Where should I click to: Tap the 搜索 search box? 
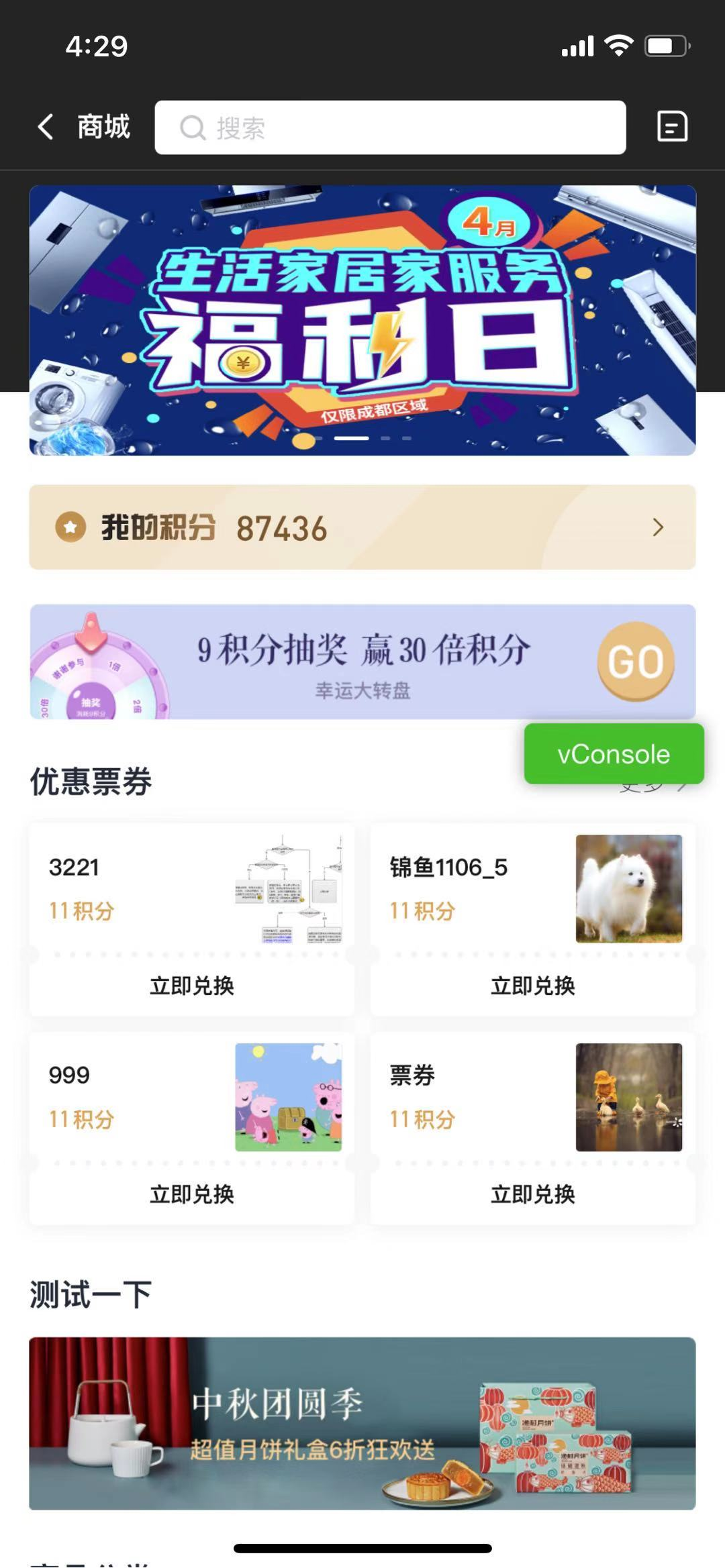pos(389,127)
